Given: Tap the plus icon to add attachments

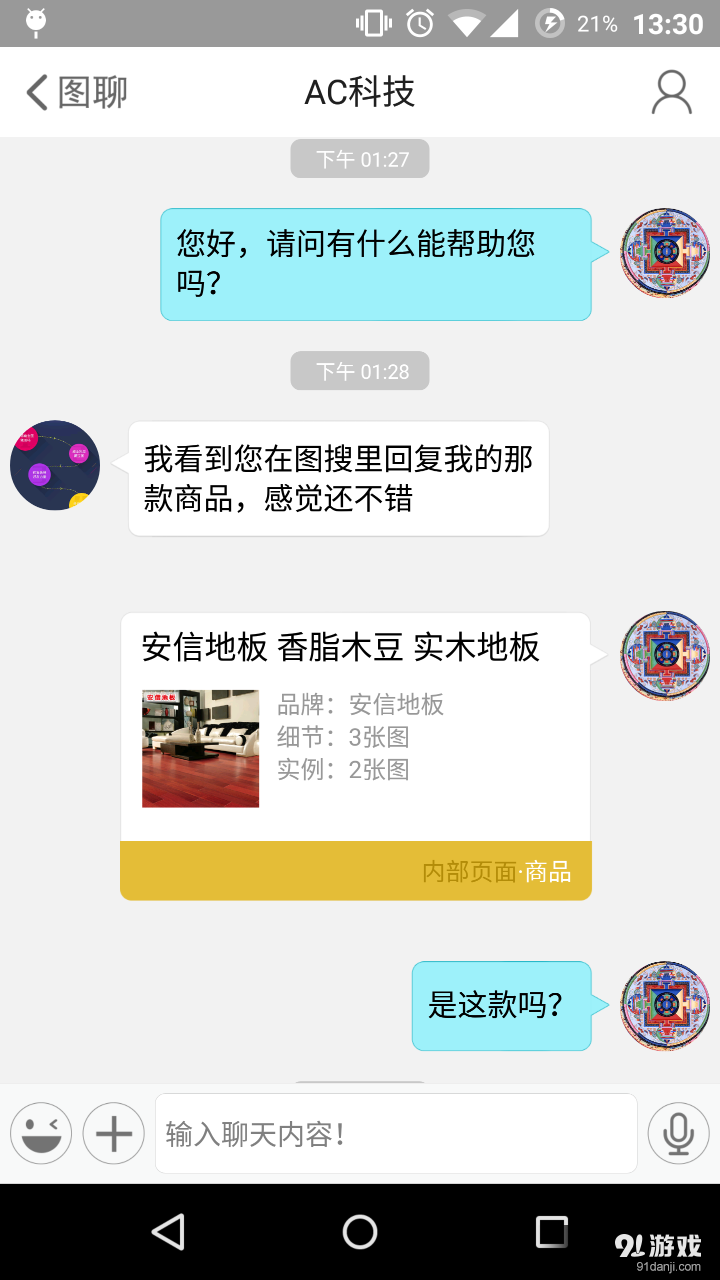Looking at the screenshot, I should (x=113, y=1133).
